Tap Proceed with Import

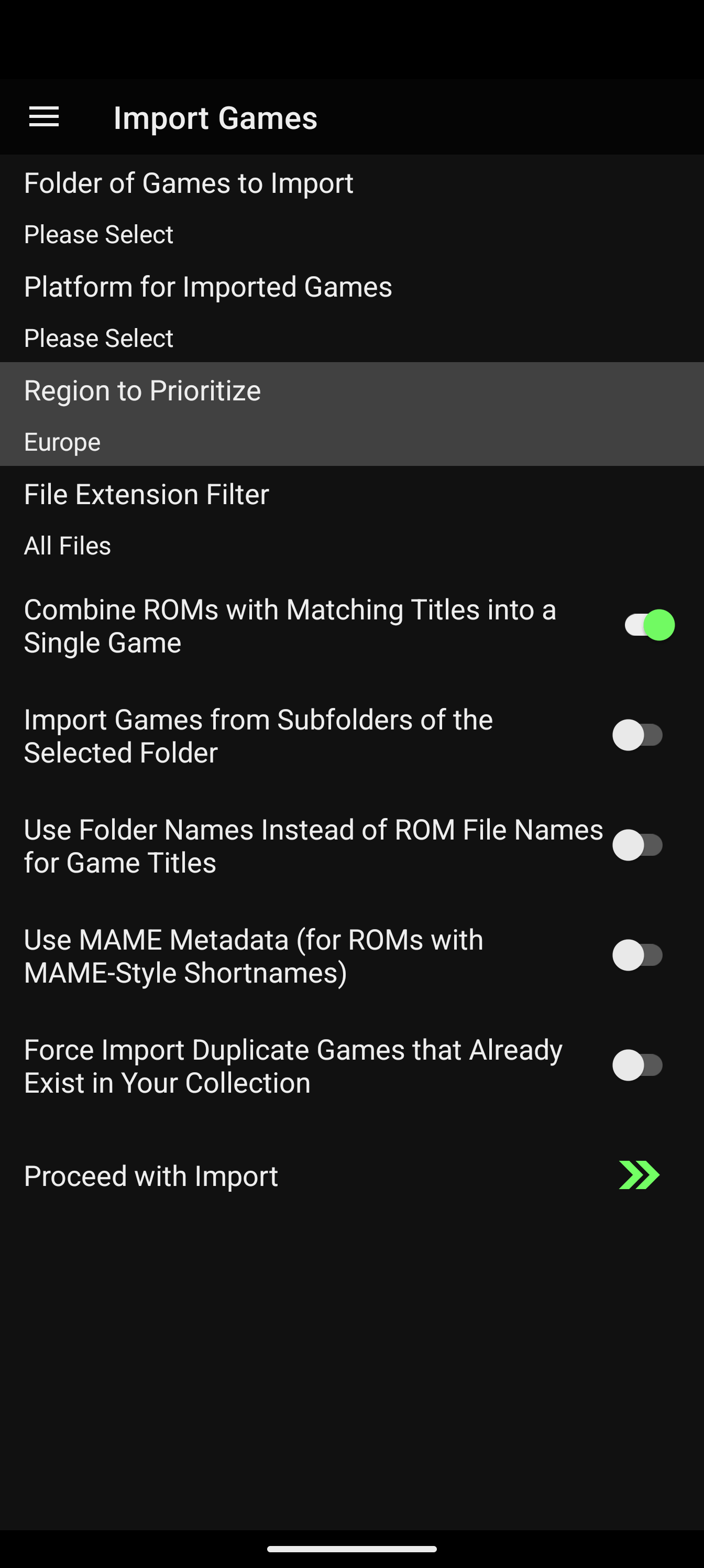(351, 1175)
